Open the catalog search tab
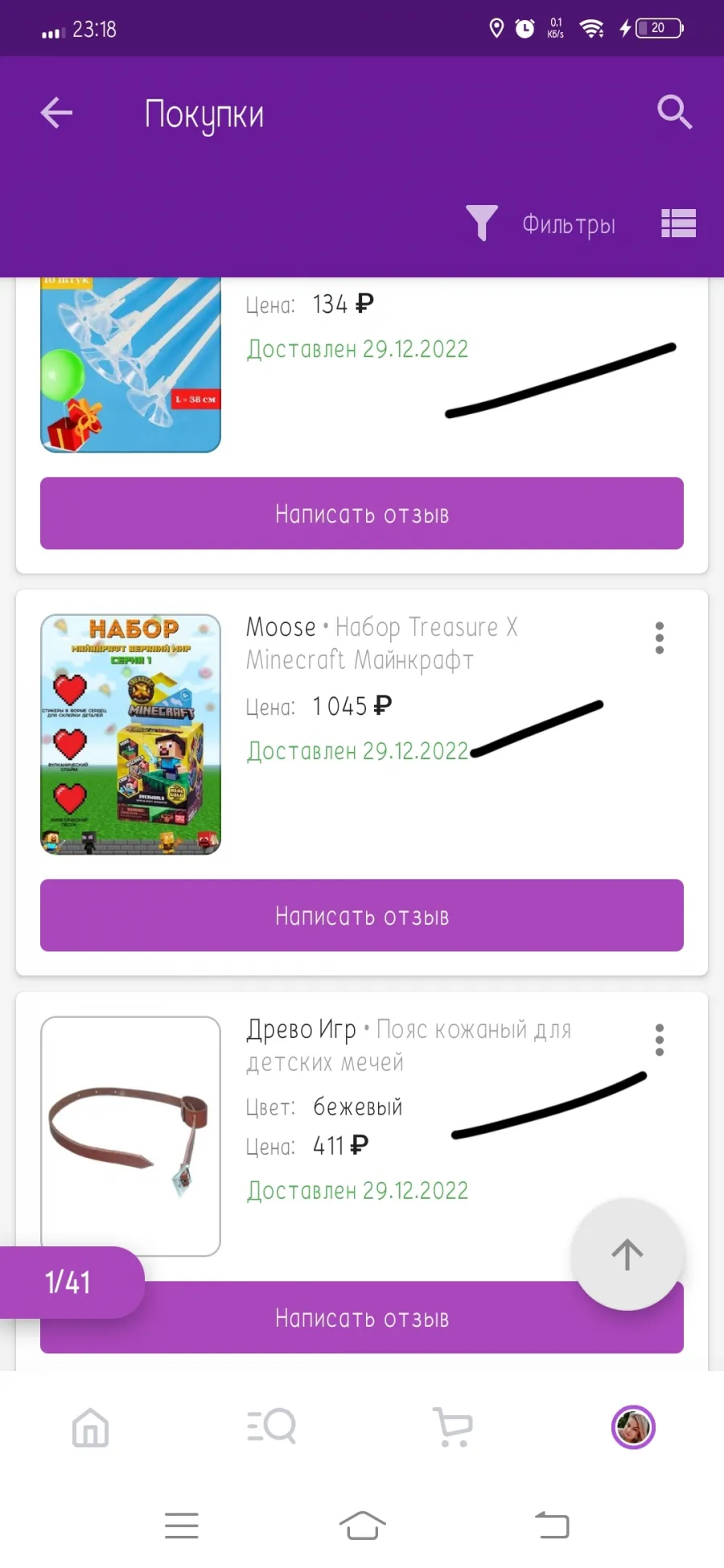724x1568 pixels. (x=272, y=1427)
